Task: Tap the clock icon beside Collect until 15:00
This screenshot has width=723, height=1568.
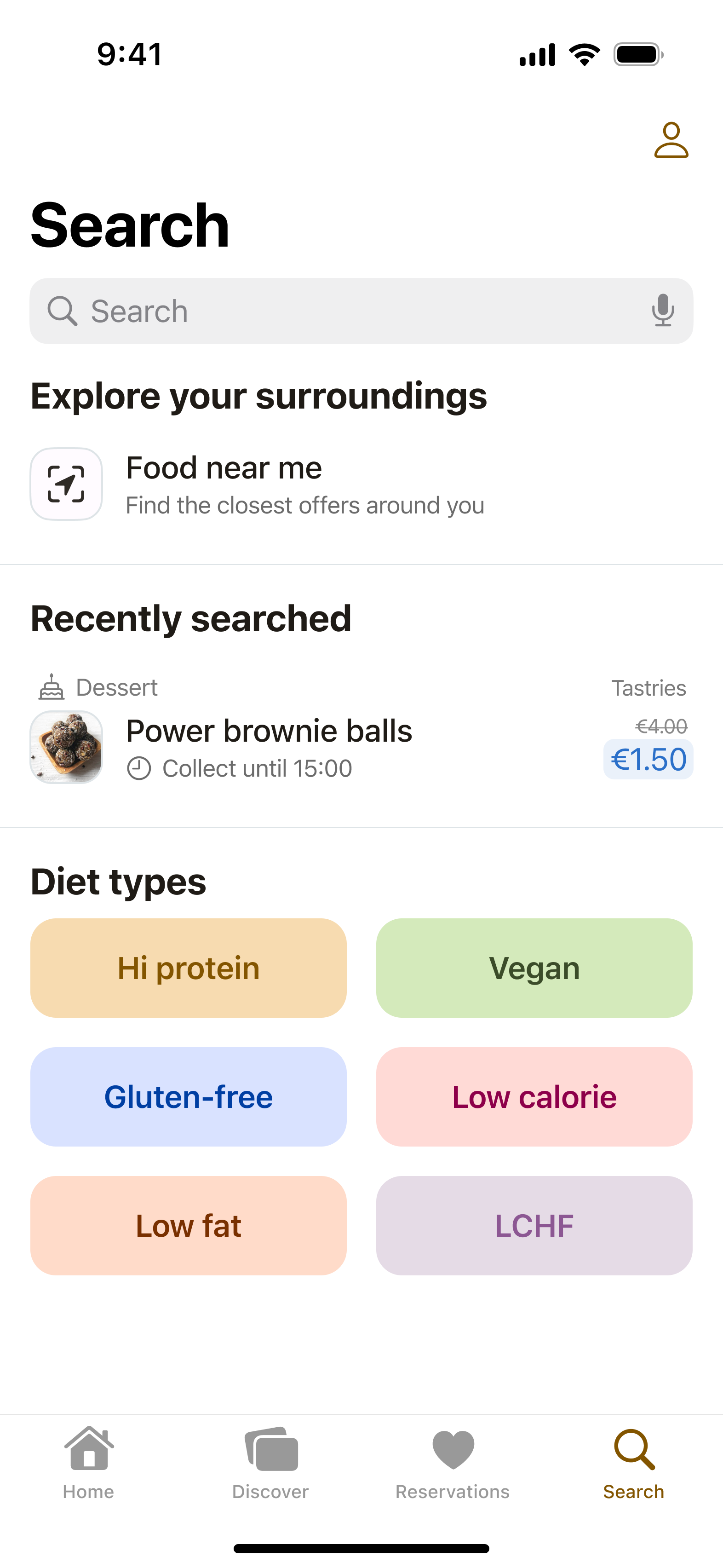Action: tap(139, 767)
